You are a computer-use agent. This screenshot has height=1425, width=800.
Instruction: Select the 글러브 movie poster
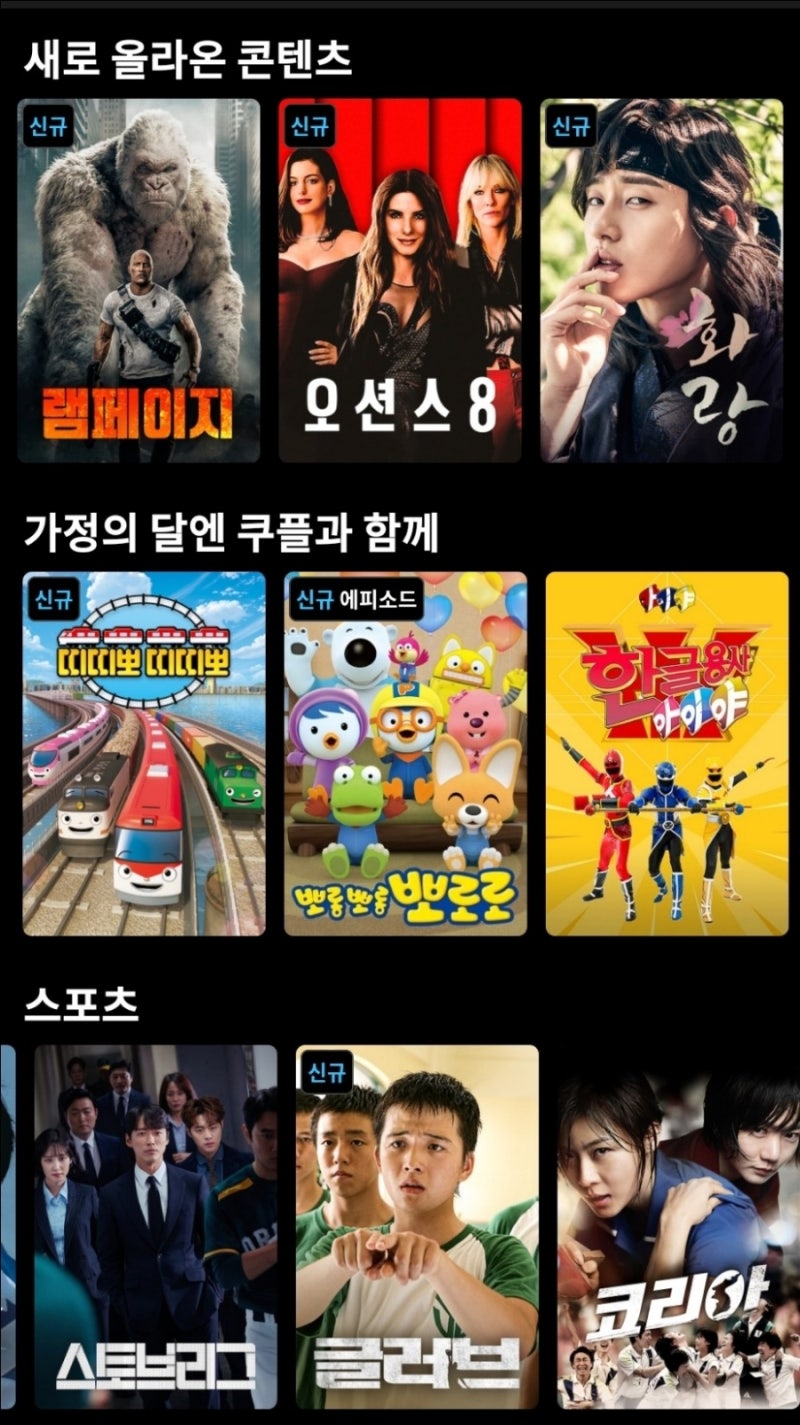[x=417, y=1226]
